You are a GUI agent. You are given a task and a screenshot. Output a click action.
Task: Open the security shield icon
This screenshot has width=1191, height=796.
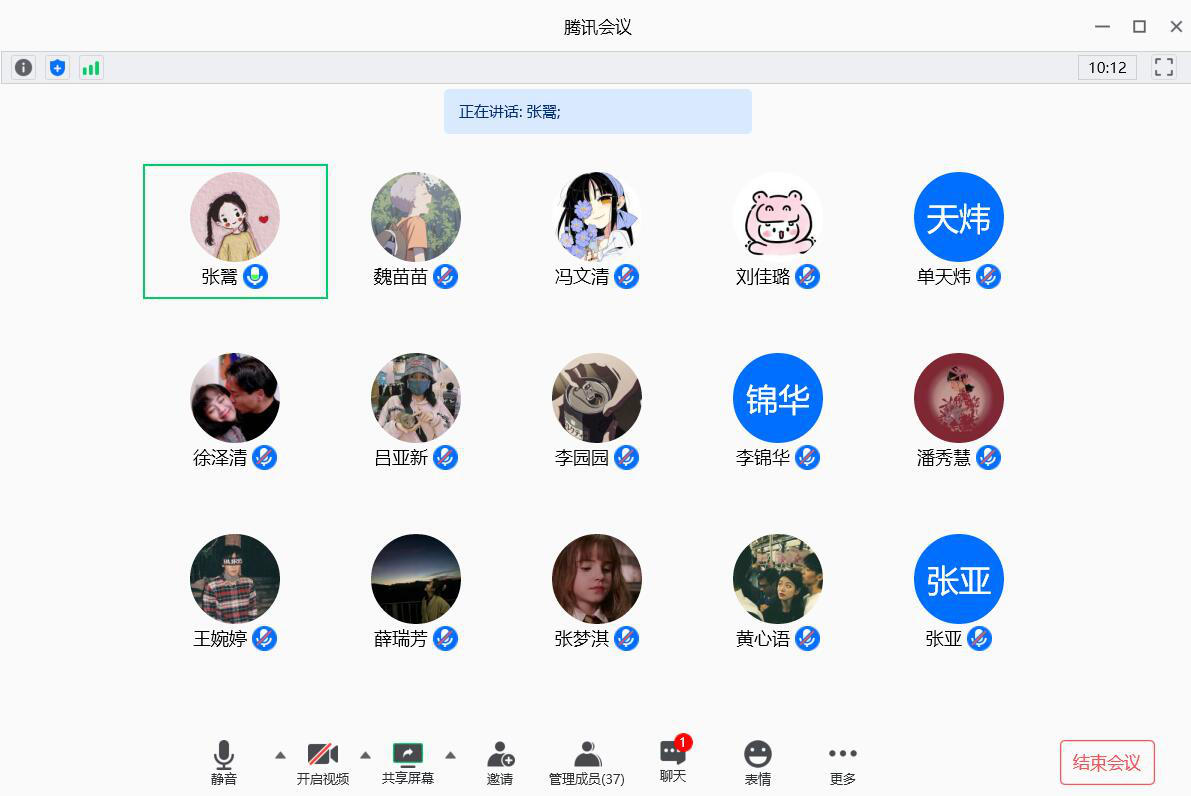click(57, 68)
